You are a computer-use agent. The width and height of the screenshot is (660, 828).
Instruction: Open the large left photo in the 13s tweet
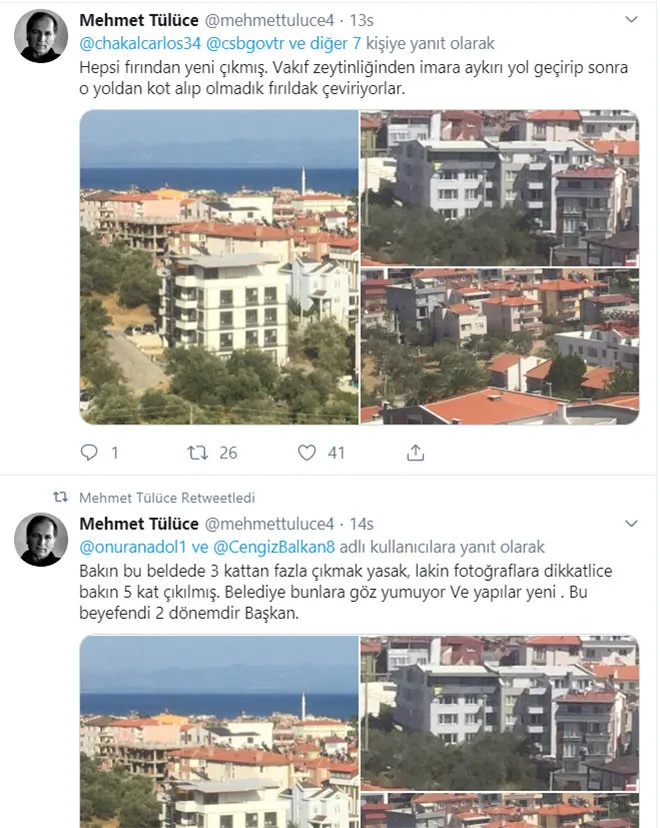218,266
